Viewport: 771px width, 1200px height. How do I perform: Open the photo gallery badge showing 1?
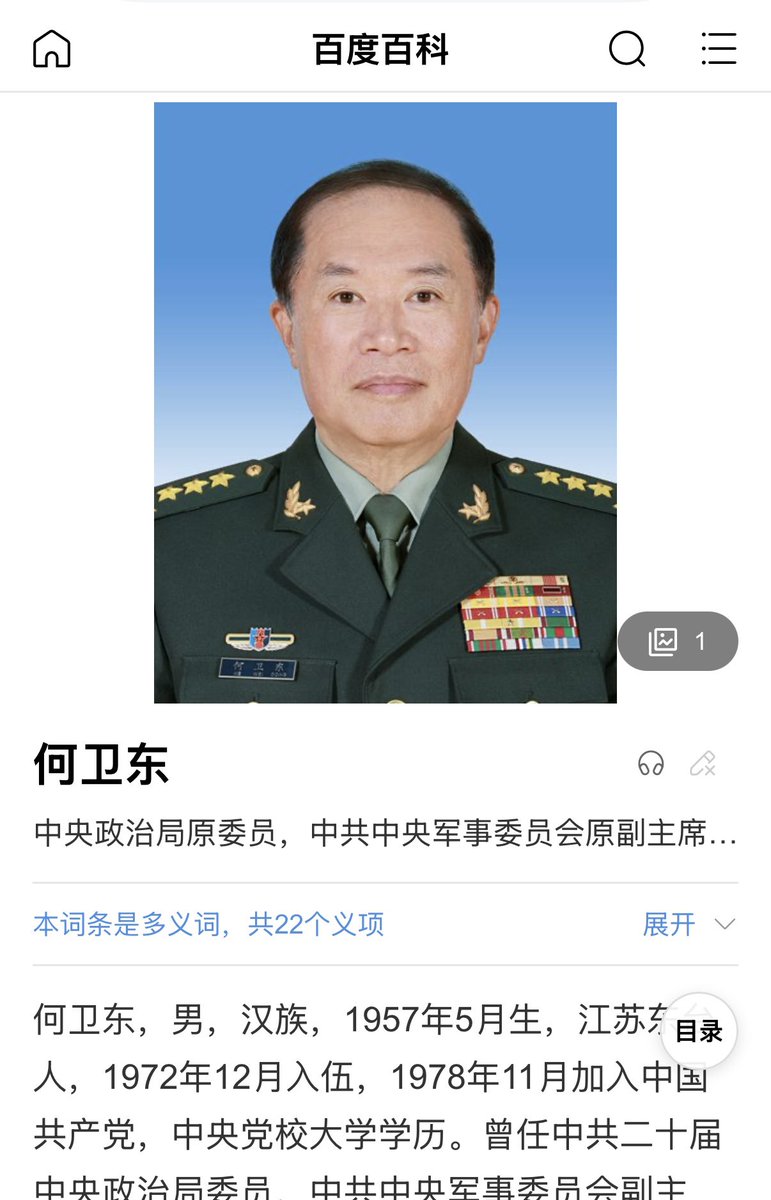tap(678, 641)
